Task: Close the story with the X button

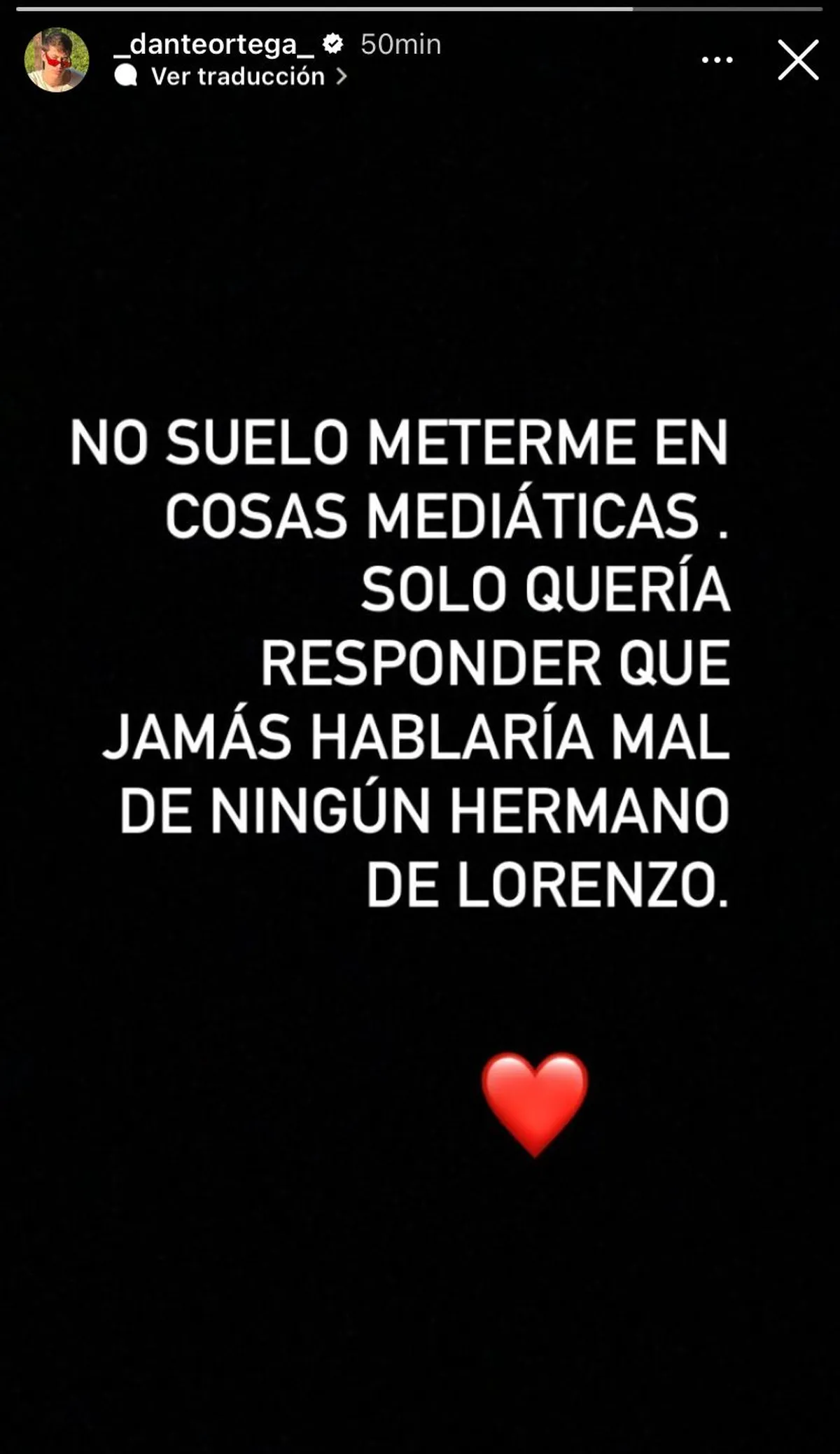Action: coord(797,60)
